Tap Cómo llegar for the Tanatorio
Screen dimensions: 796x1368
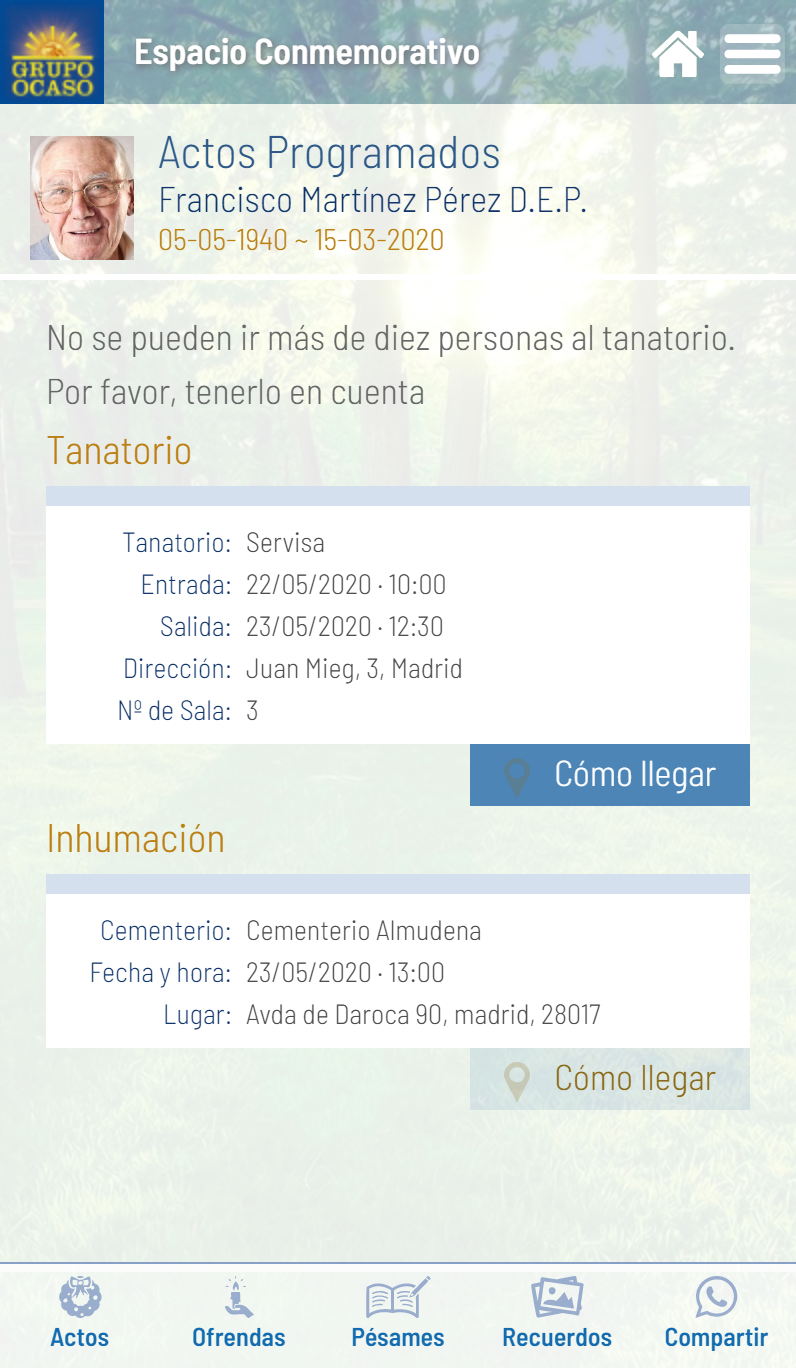[x=610, y=775]
